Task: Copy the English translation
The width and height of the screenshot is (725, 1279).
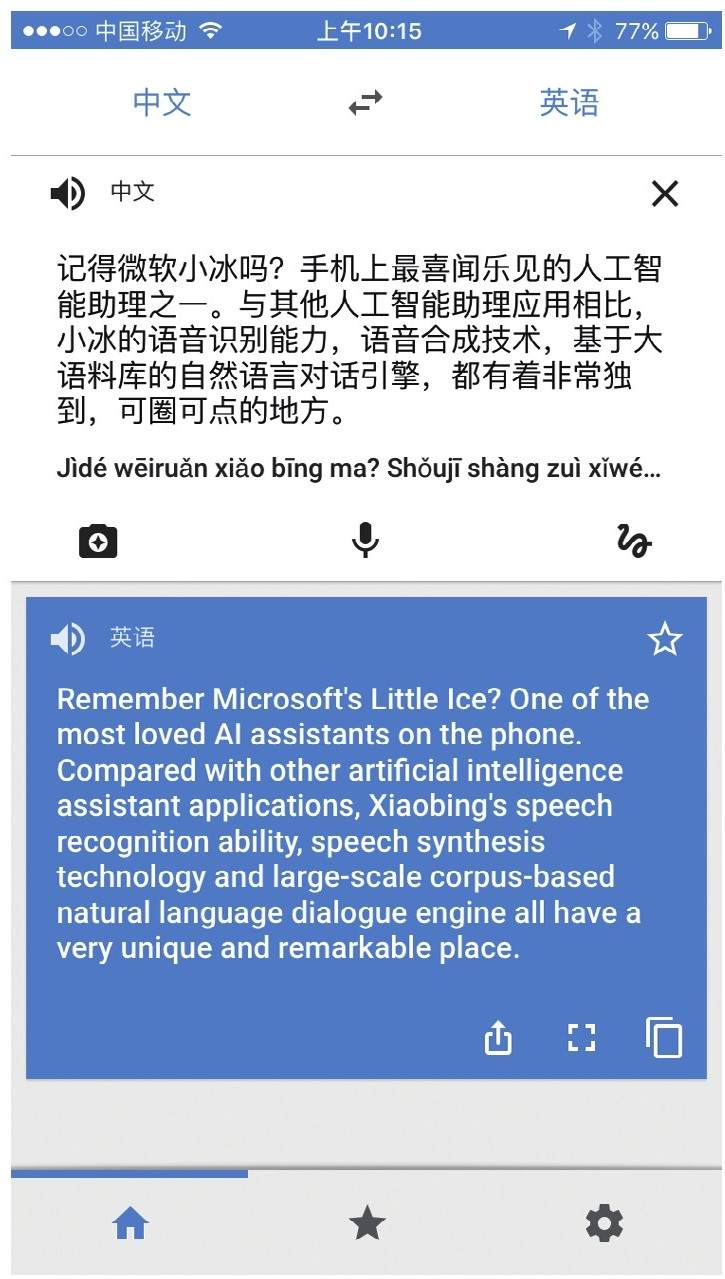Action: click(664, 1038)
